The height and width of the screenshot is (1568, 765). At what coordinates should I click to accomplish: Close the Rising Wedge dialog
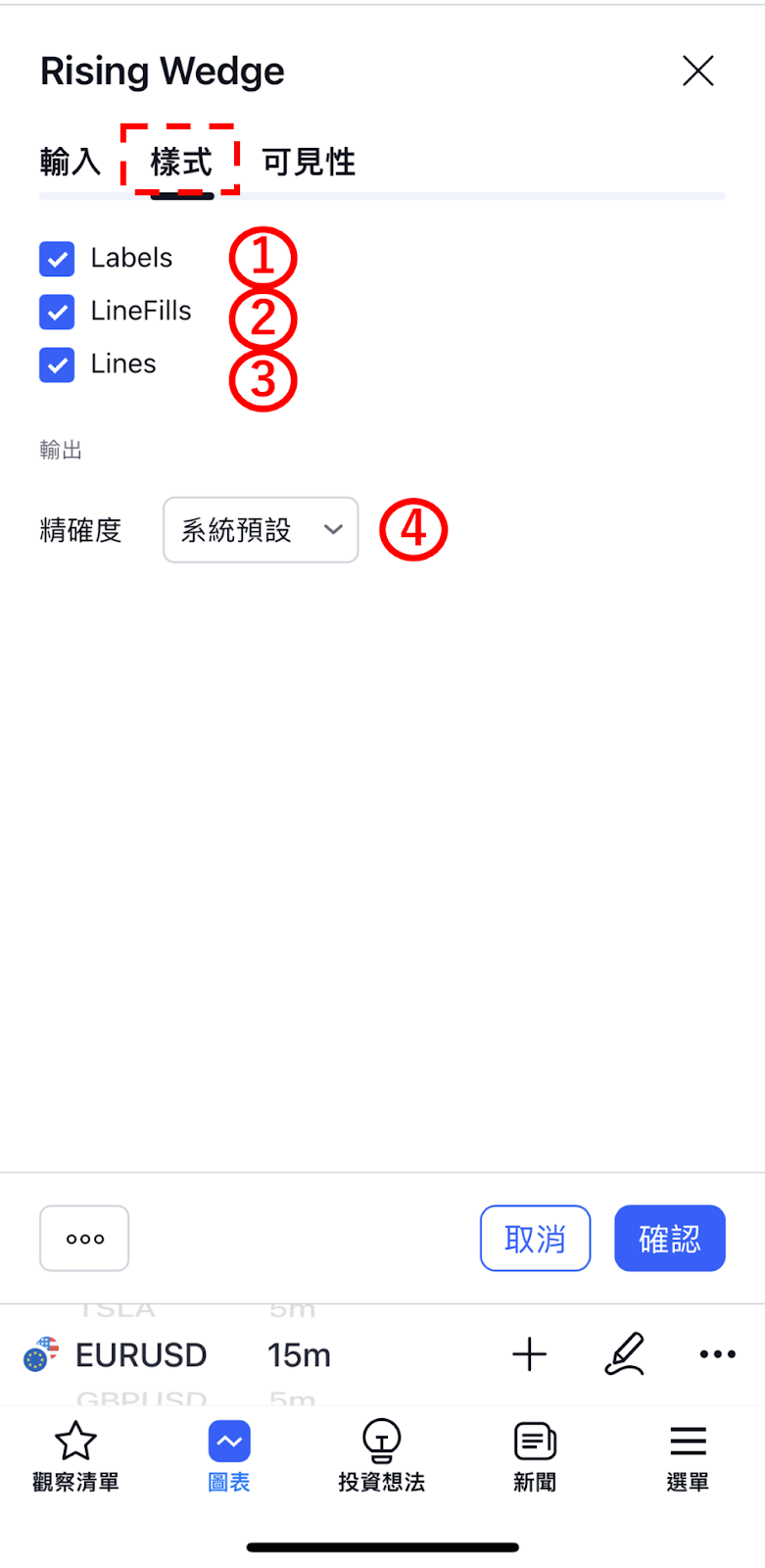click(697, 71)
